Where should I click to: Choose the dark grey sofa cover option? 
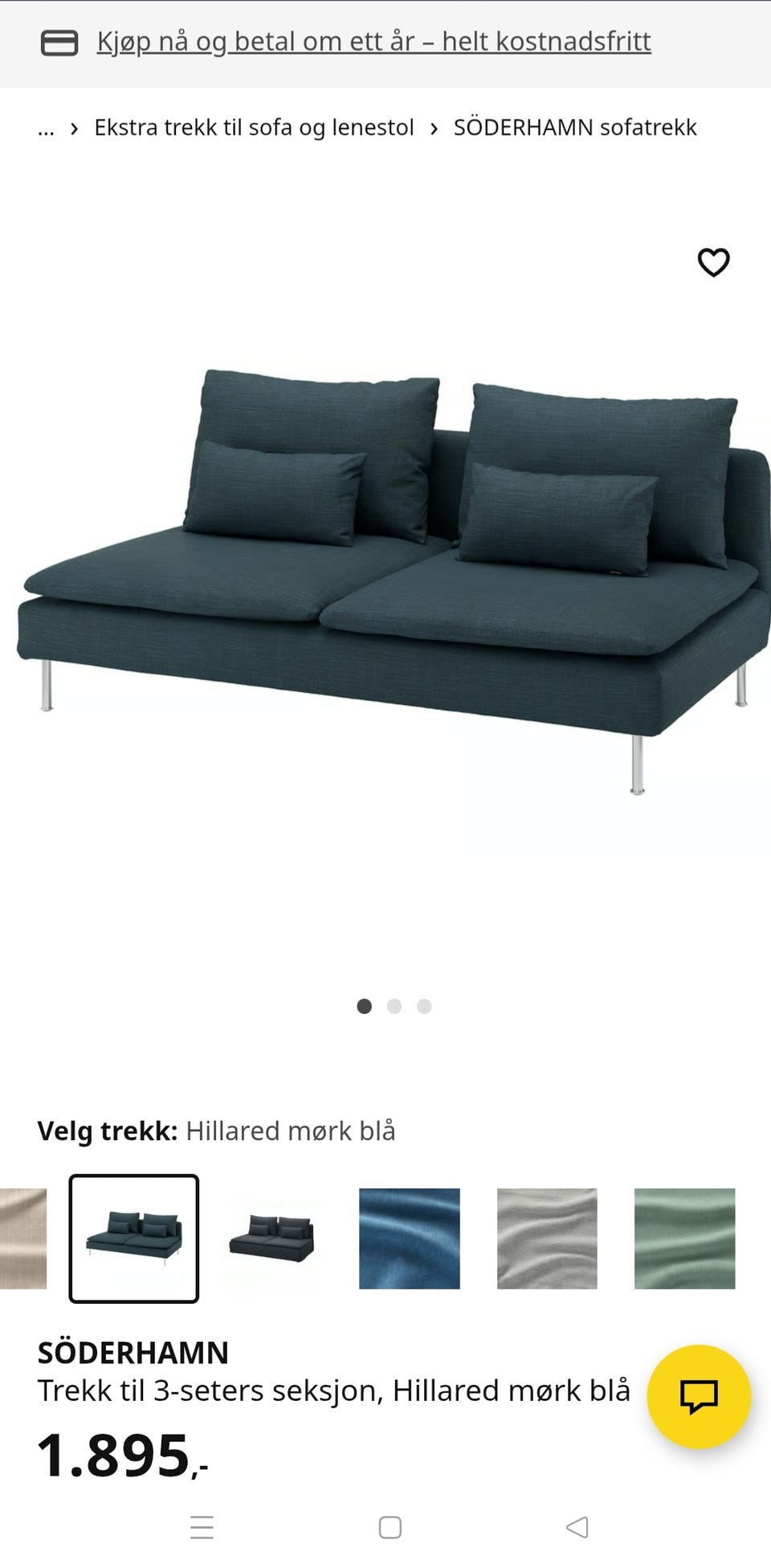click(271, 1238)
